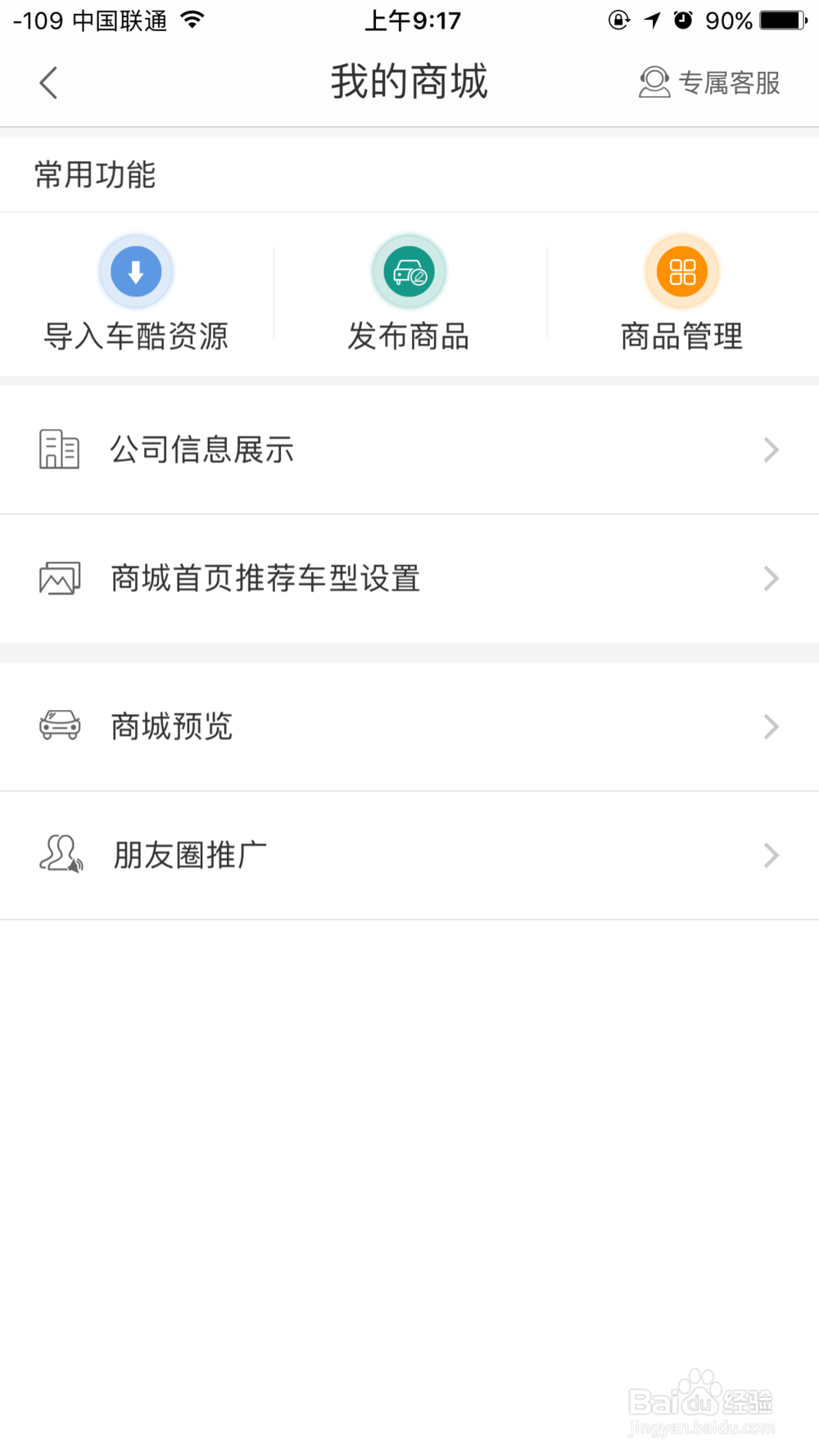This screenshot has width=819, height=1456.
Task: Tap the 我的商城 title
Action: point(409,80)
